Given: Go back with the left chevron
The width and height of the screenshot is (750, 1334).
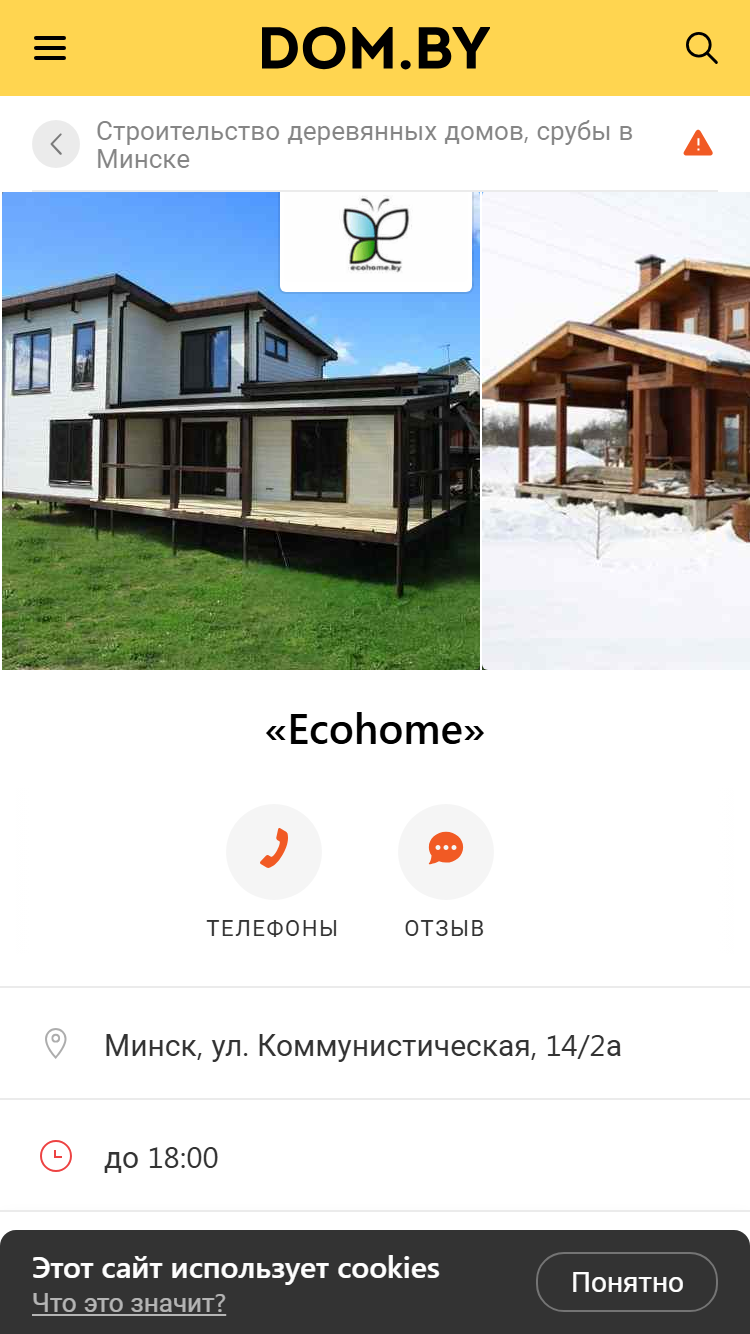Looking at the screenshot, I should (x=56, y=144).
